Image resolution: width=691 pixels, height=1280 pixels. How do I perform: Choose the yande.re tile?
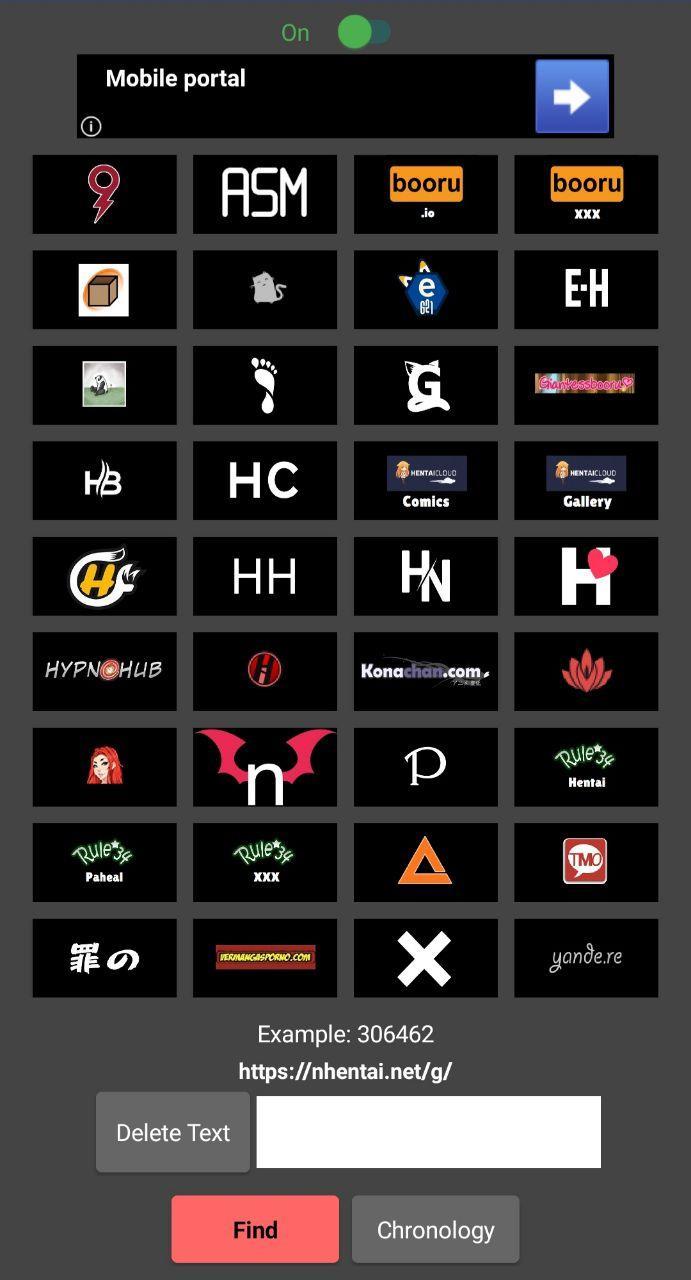point(586,958)
